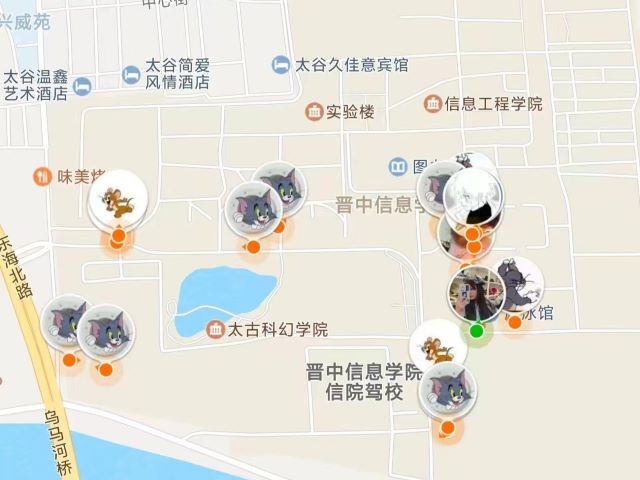This screenshot has width=640, height=480.
Task: Select the 太谷简爱风情酒店 hotel marker
Action: (131, 74)
